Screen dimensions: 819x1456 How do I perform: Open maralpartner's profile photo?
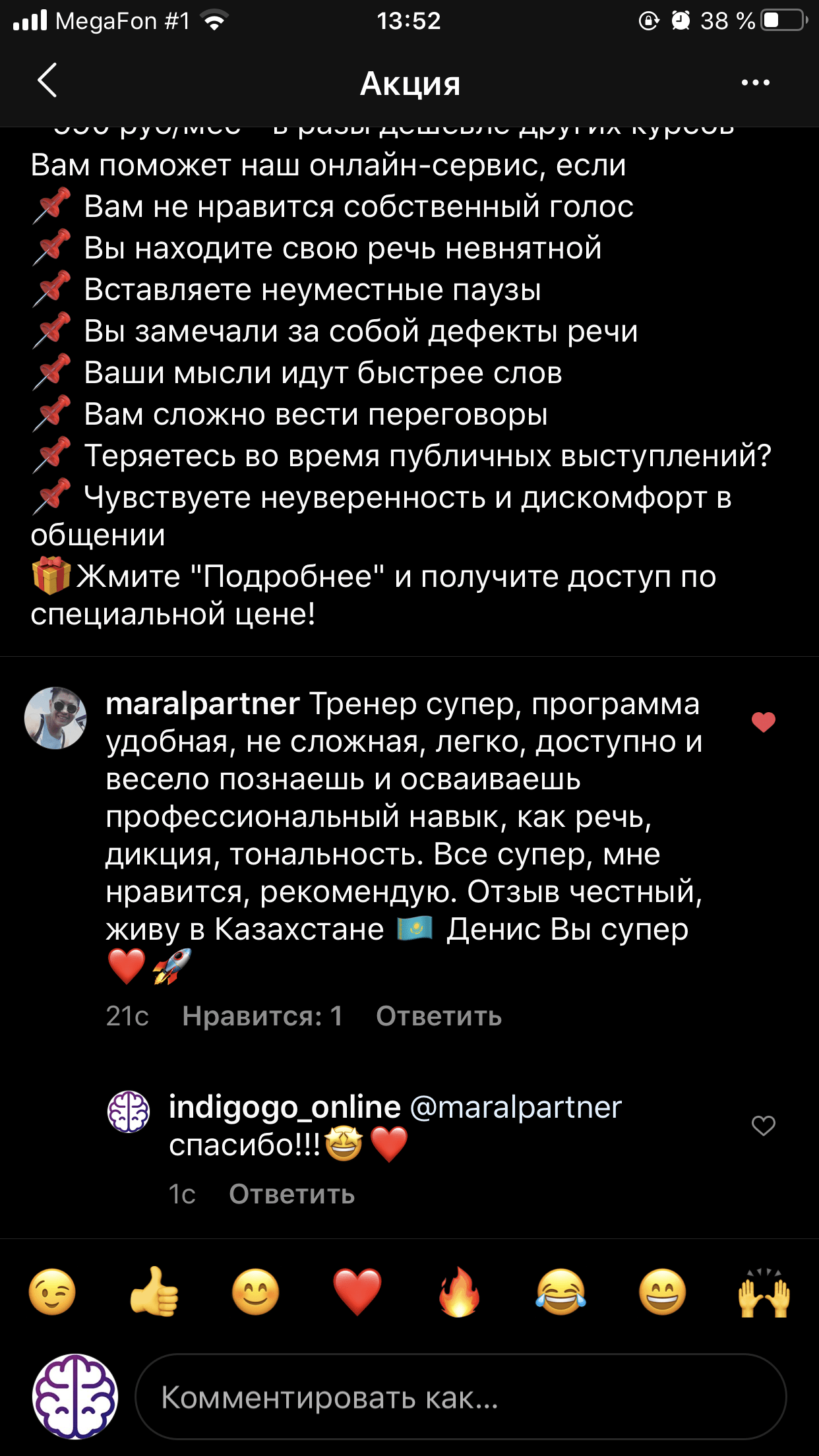[x=55, y=718]
